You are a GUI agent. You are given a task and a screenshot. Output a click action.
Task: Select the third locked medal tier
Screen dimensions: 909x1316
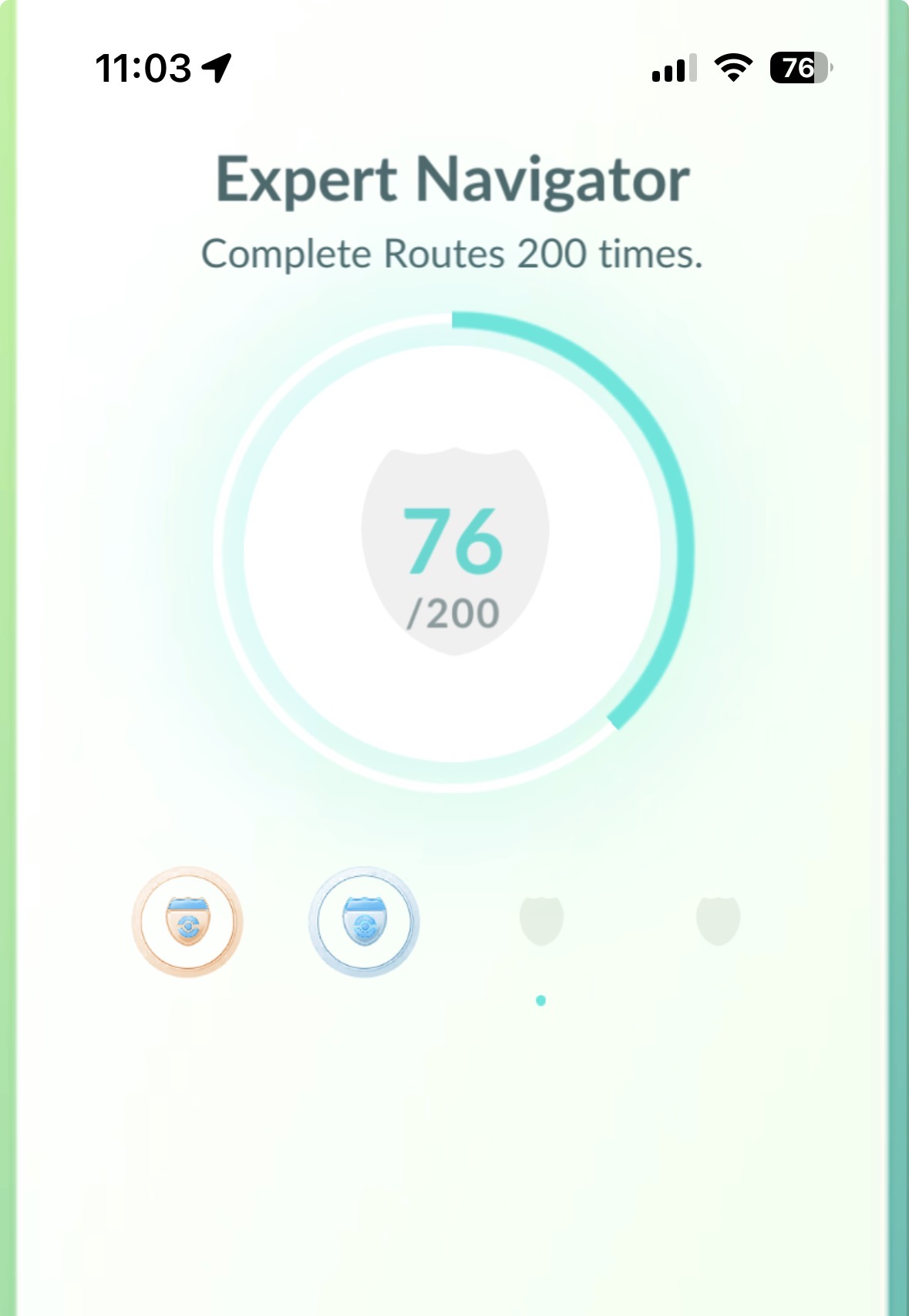pyautogui.click(x=541, y=920)
